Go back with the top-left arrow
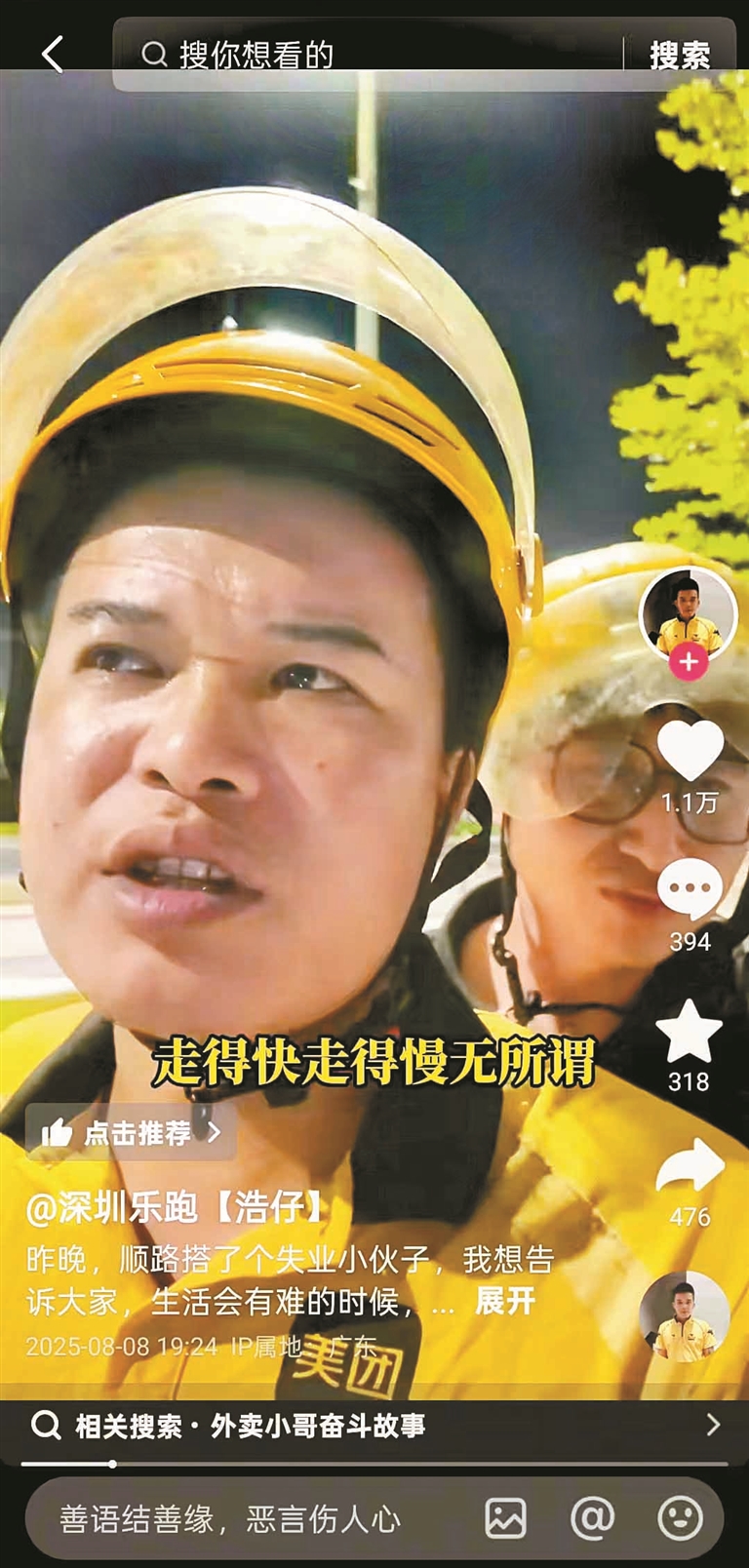This screenshot has height=1568, width=749. (x=53, y=55)
